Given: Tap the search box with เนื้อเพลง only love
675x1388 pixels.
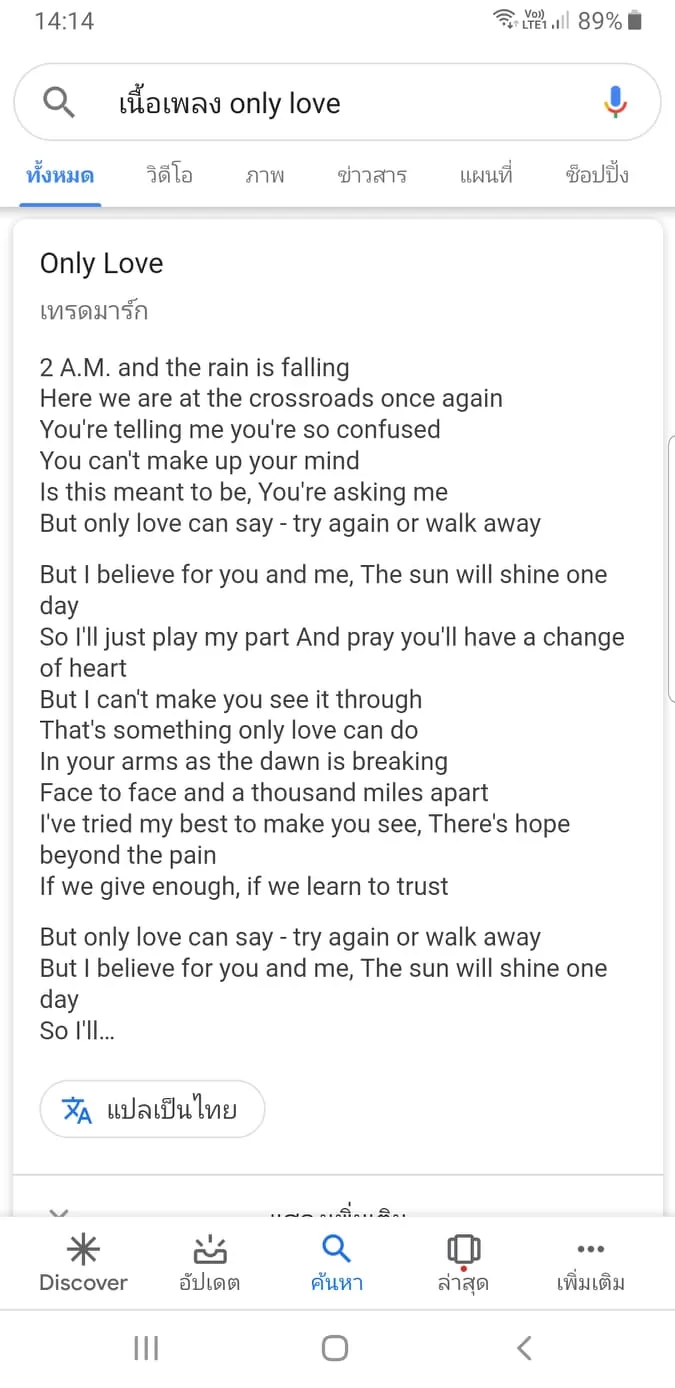Looking at the screenshot, I should (337, 103).
